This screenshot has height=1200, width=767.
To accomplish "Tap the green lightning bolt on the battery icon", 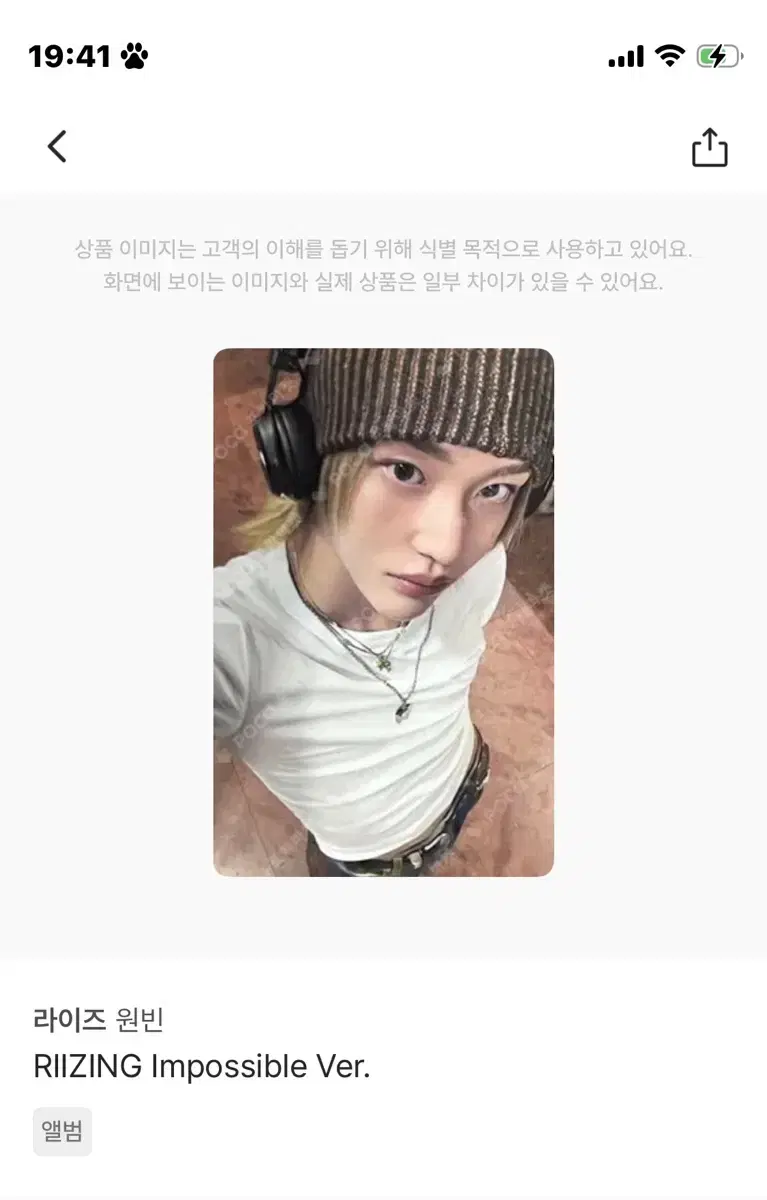I will point(718,56).
